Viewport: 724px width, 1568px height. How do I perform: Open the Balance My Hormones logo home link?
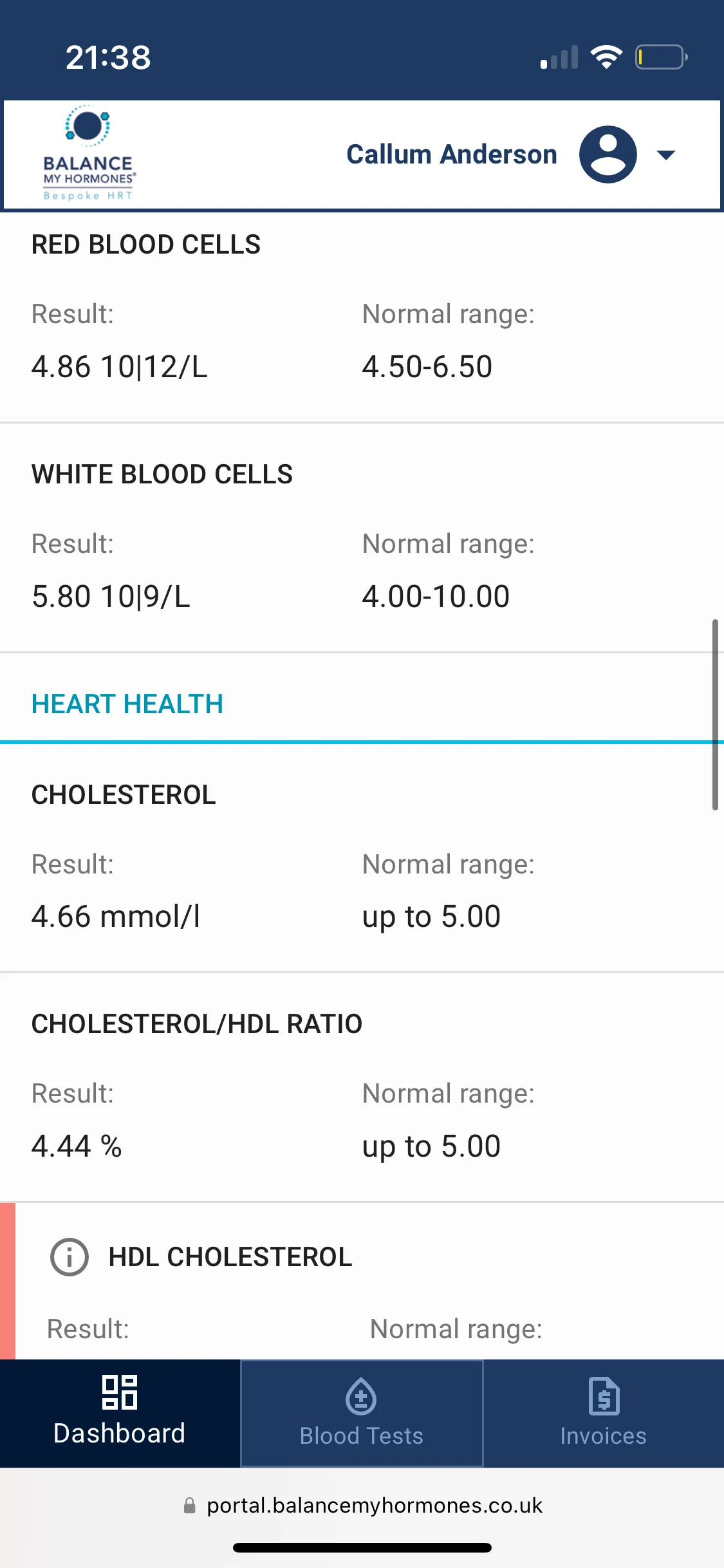[x=89, y=154]
